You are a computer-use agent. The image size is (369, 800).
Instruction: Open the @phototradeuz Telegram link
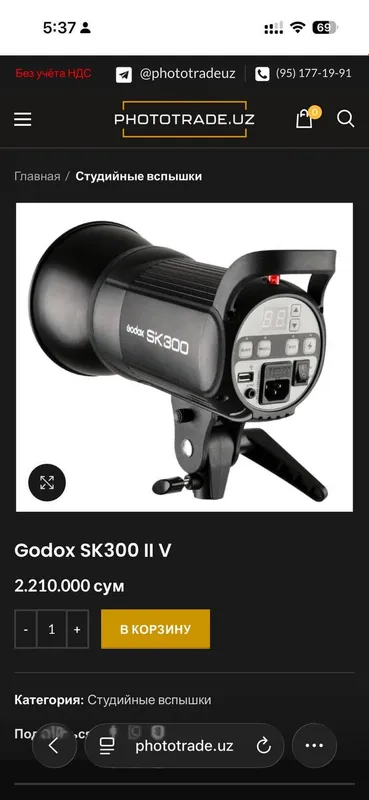176,74
